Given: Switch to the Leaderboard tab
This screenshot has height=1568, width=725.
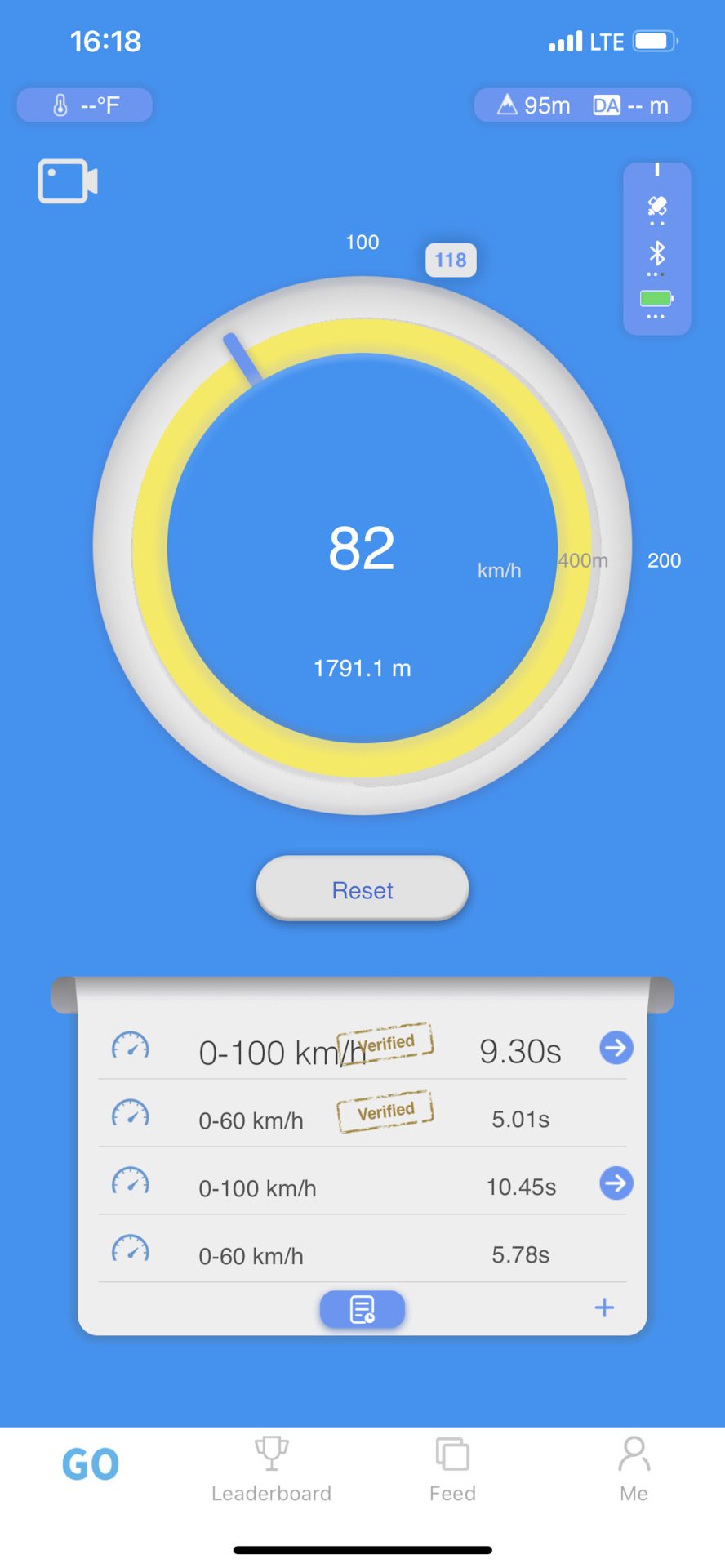Looking at the screenshot, I should (271, 1469).
